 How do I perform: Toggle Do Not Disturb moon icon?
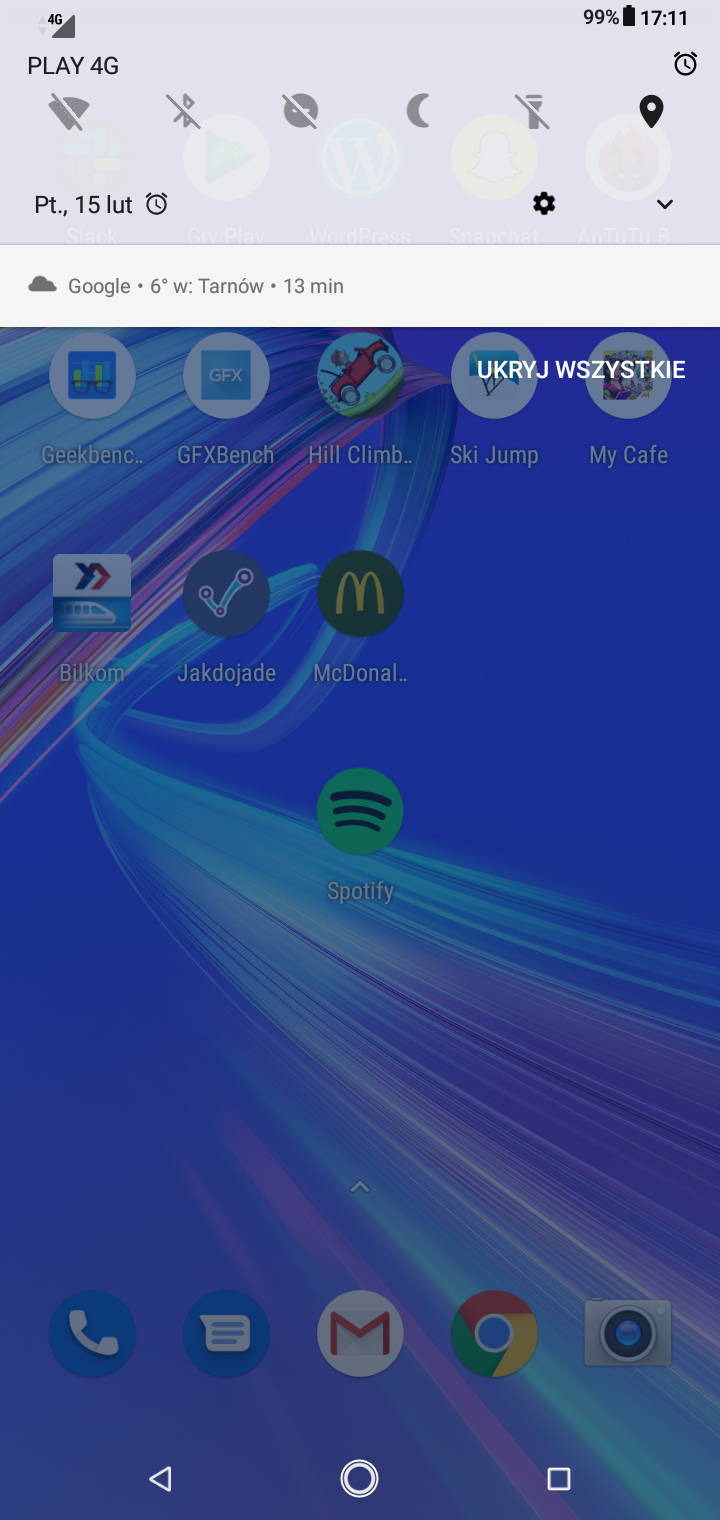[418, 111]
